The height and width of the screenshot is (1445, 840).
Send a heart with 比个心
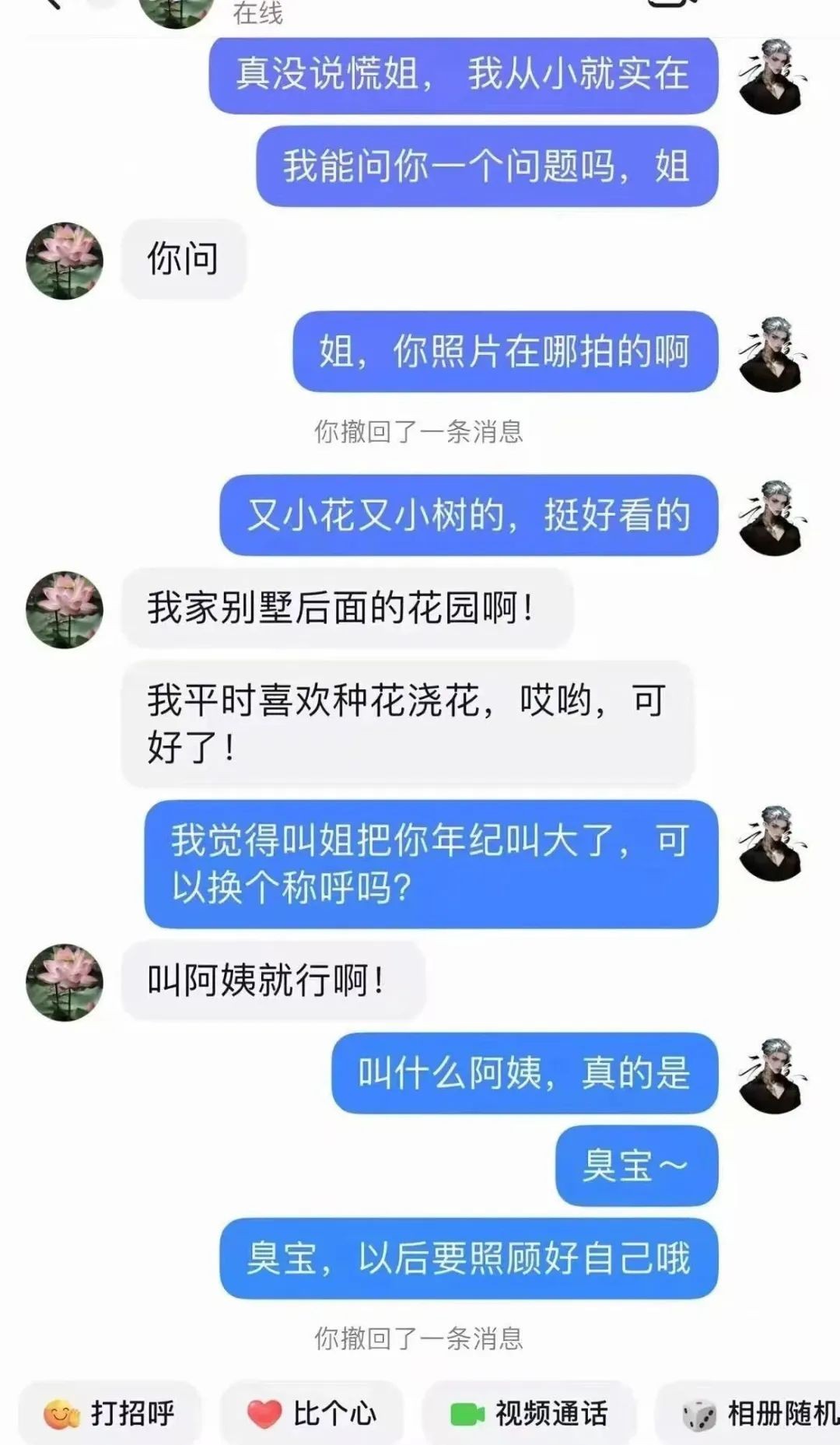coord(312,1413)
